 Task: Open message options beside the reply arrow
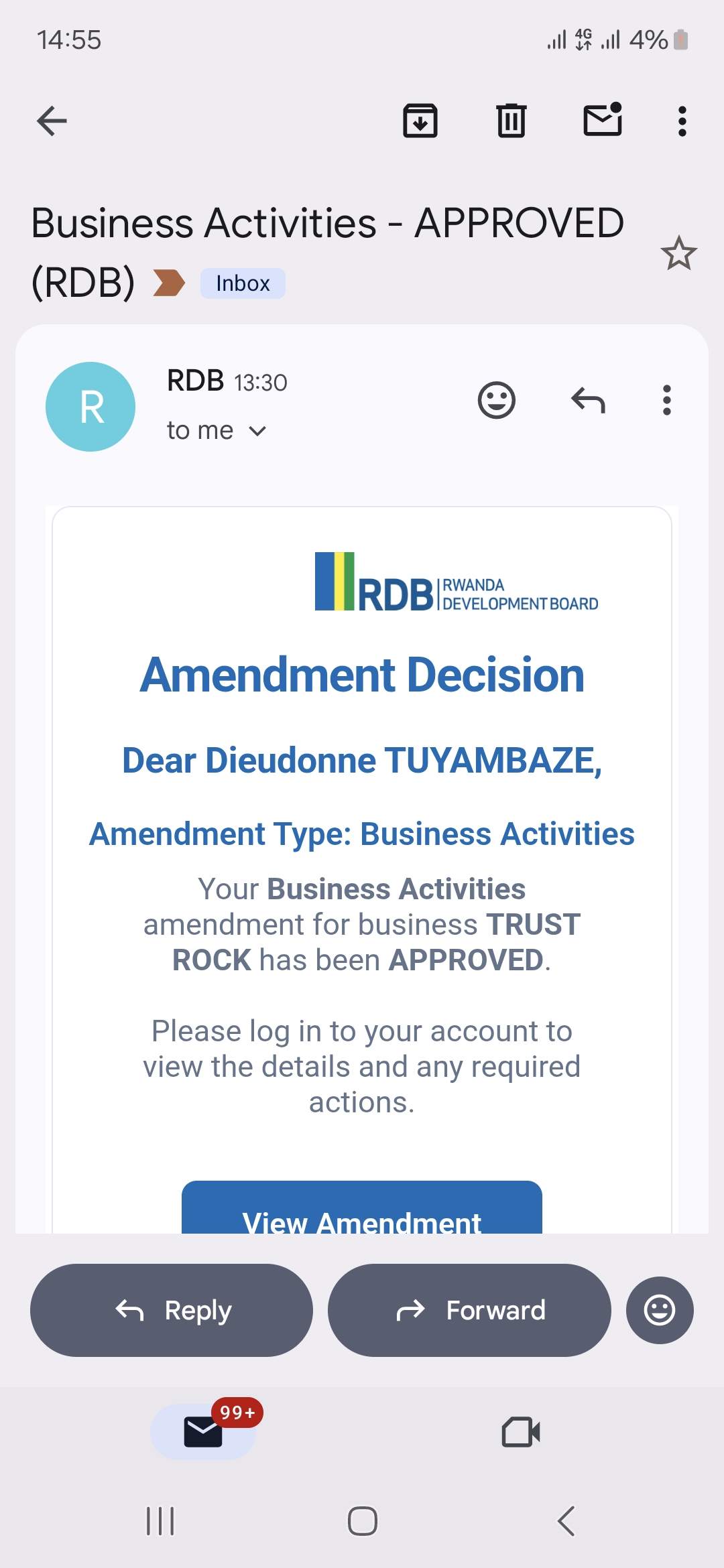[666, 401]
